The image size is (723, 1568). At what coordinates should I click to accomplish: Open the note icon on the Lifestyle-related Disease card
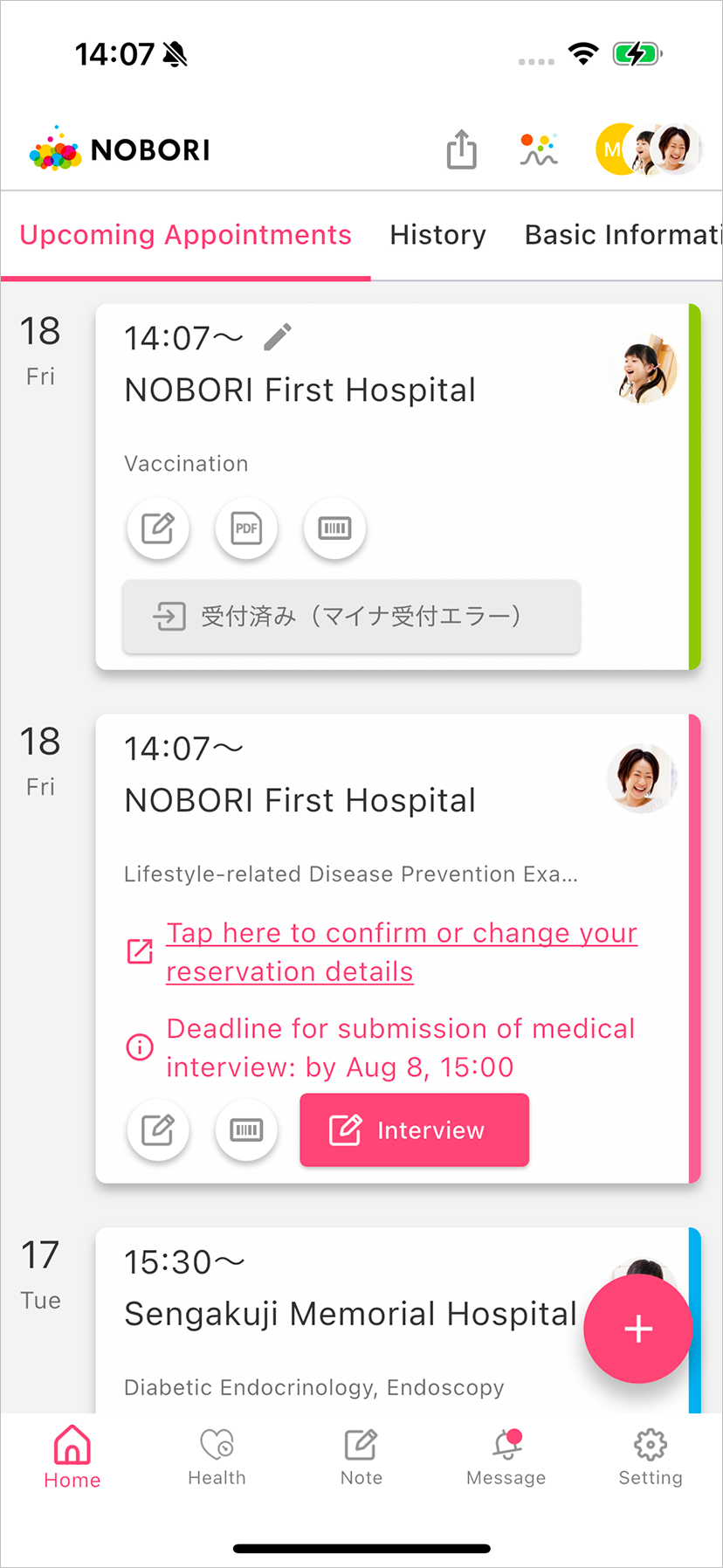point(158,1130)
